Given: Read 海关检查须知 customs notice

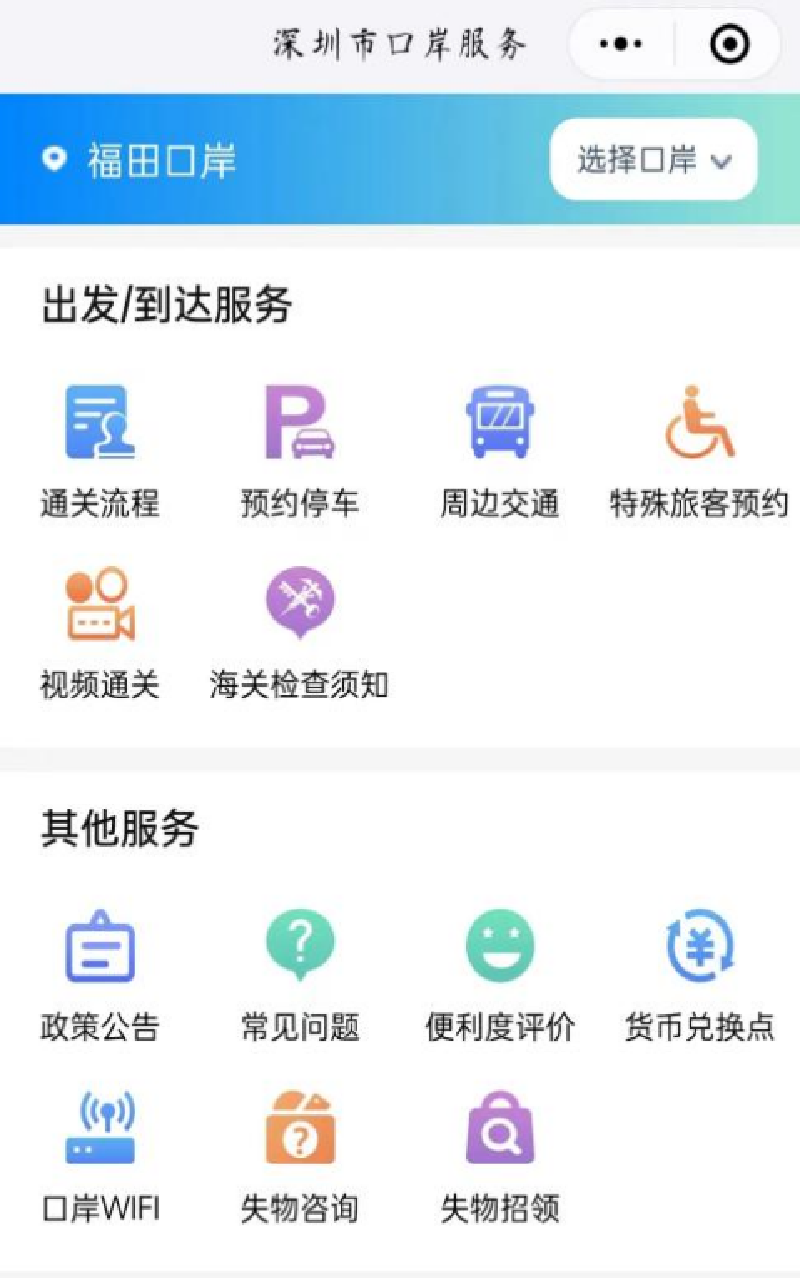Looking at the screenshot, I should pos(299,632).
